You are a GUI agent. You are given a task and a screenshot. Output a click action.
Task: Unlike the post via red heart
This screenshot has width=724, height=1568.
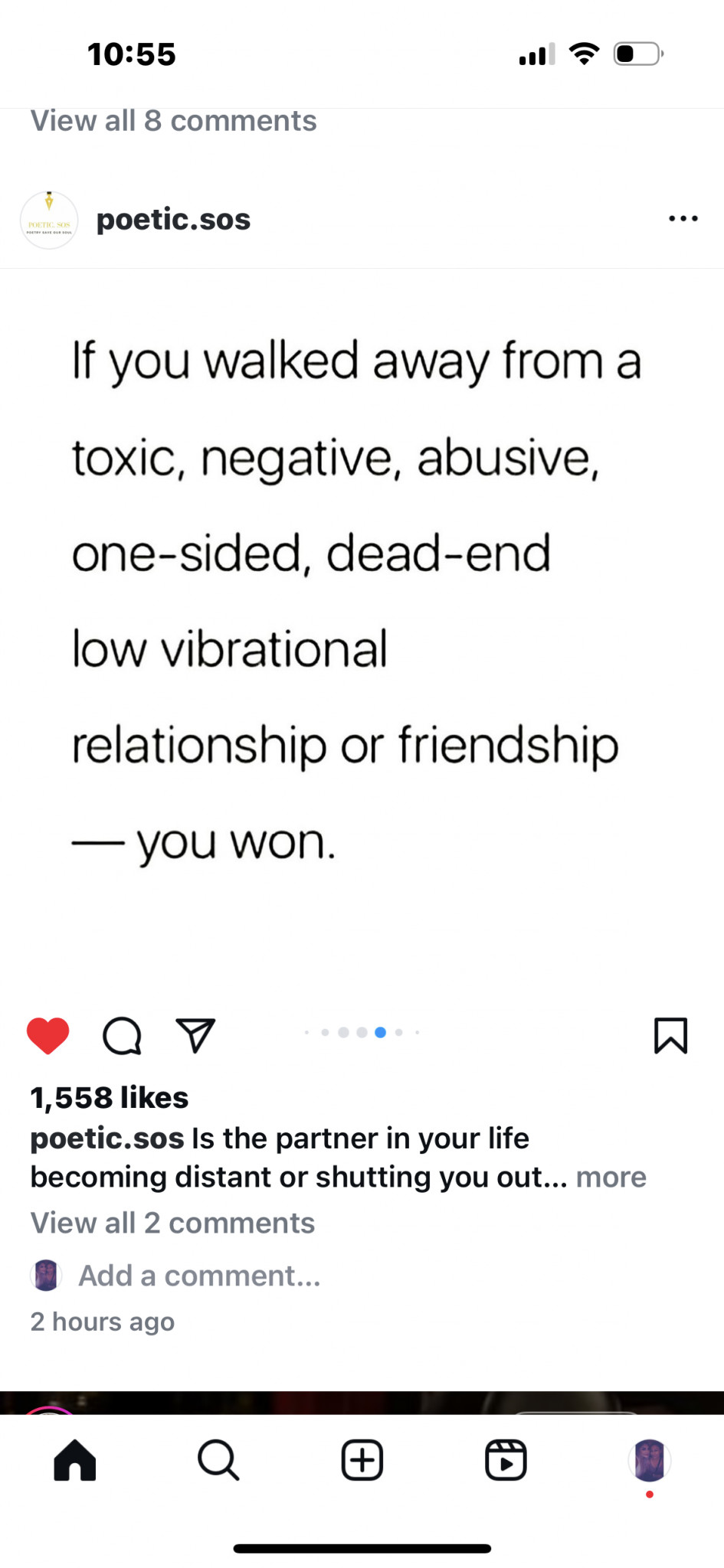coord(48,1036)
